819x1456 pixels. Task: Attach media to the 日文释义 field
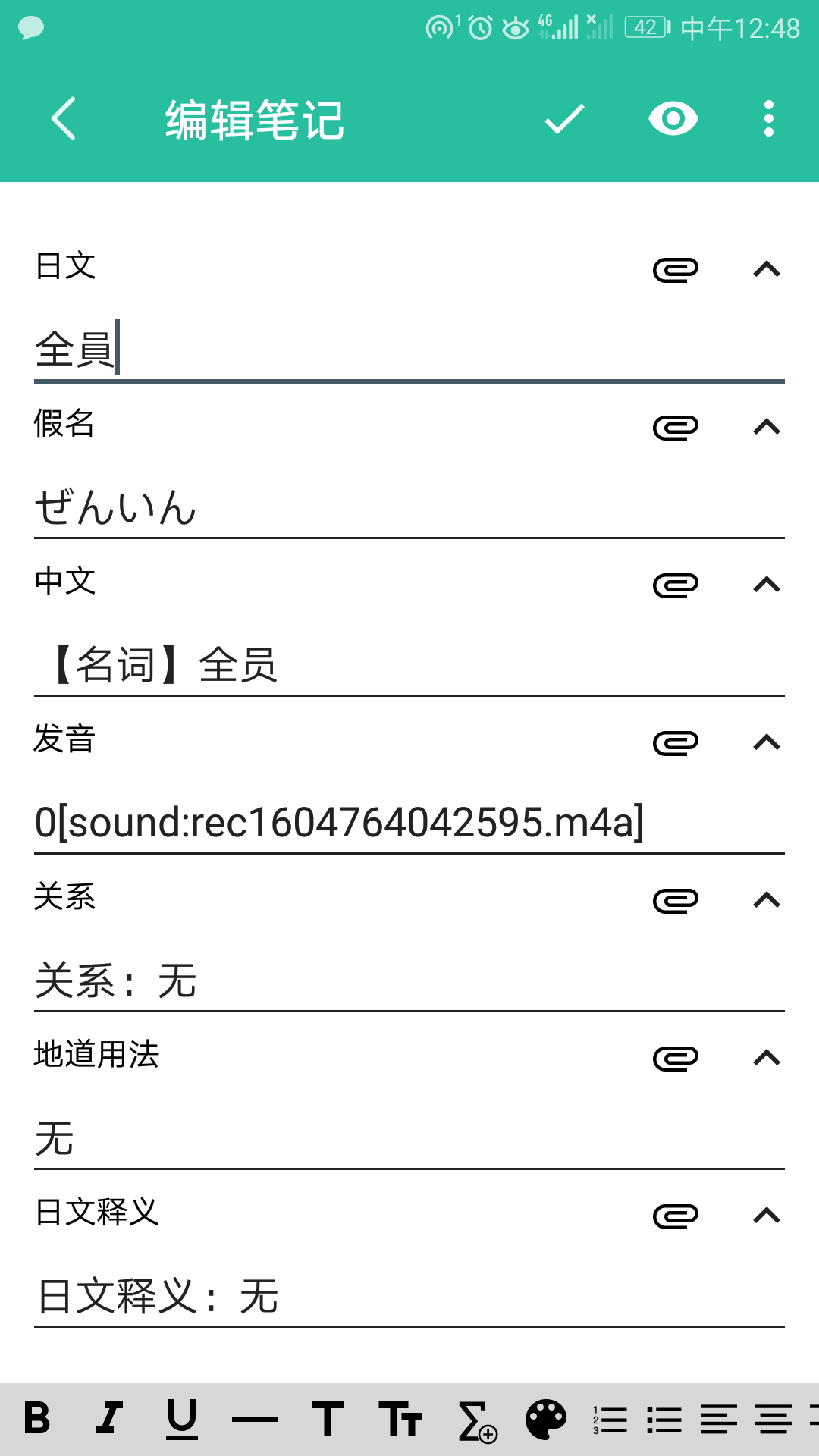tap(676, 1216)
